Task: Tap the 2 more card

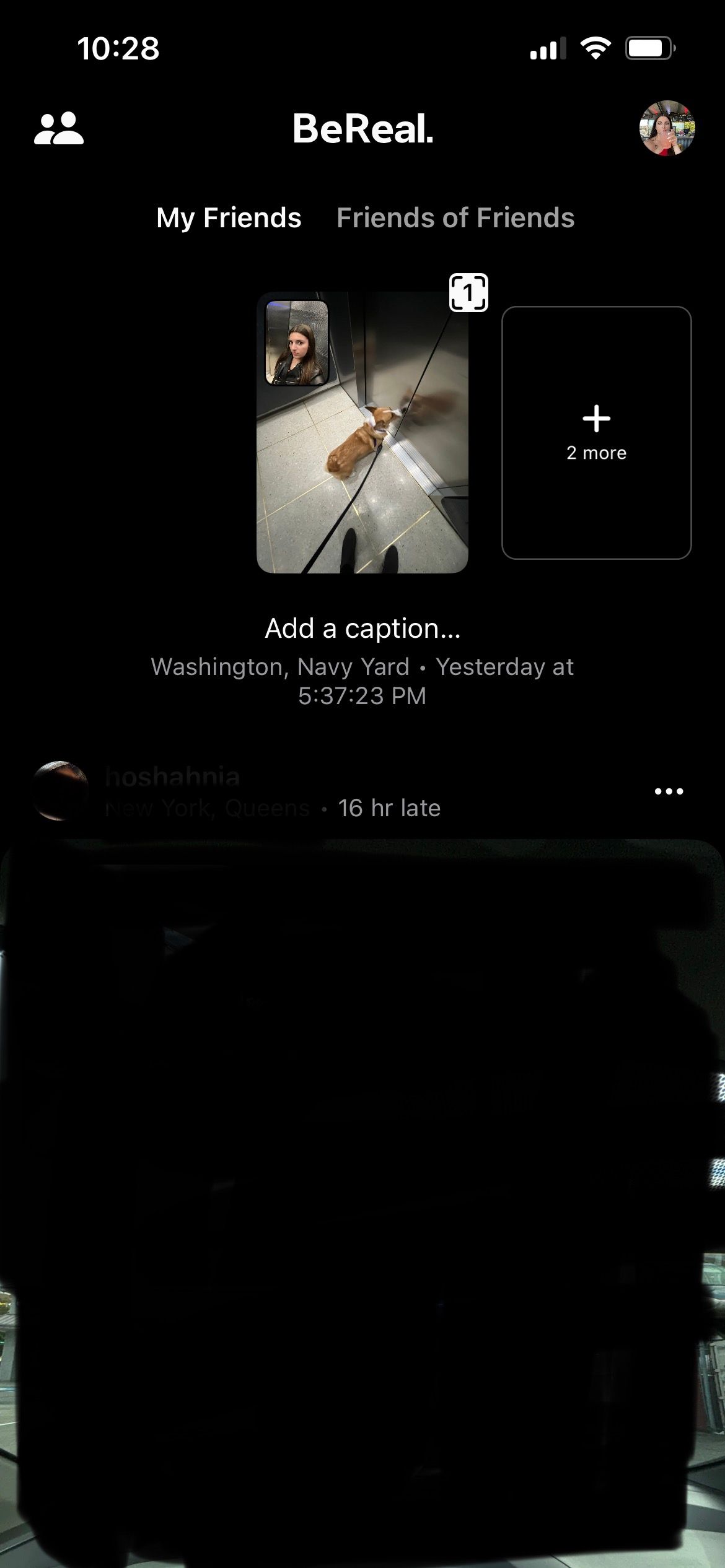Action: pyautogui.click(x=596, y=433)
